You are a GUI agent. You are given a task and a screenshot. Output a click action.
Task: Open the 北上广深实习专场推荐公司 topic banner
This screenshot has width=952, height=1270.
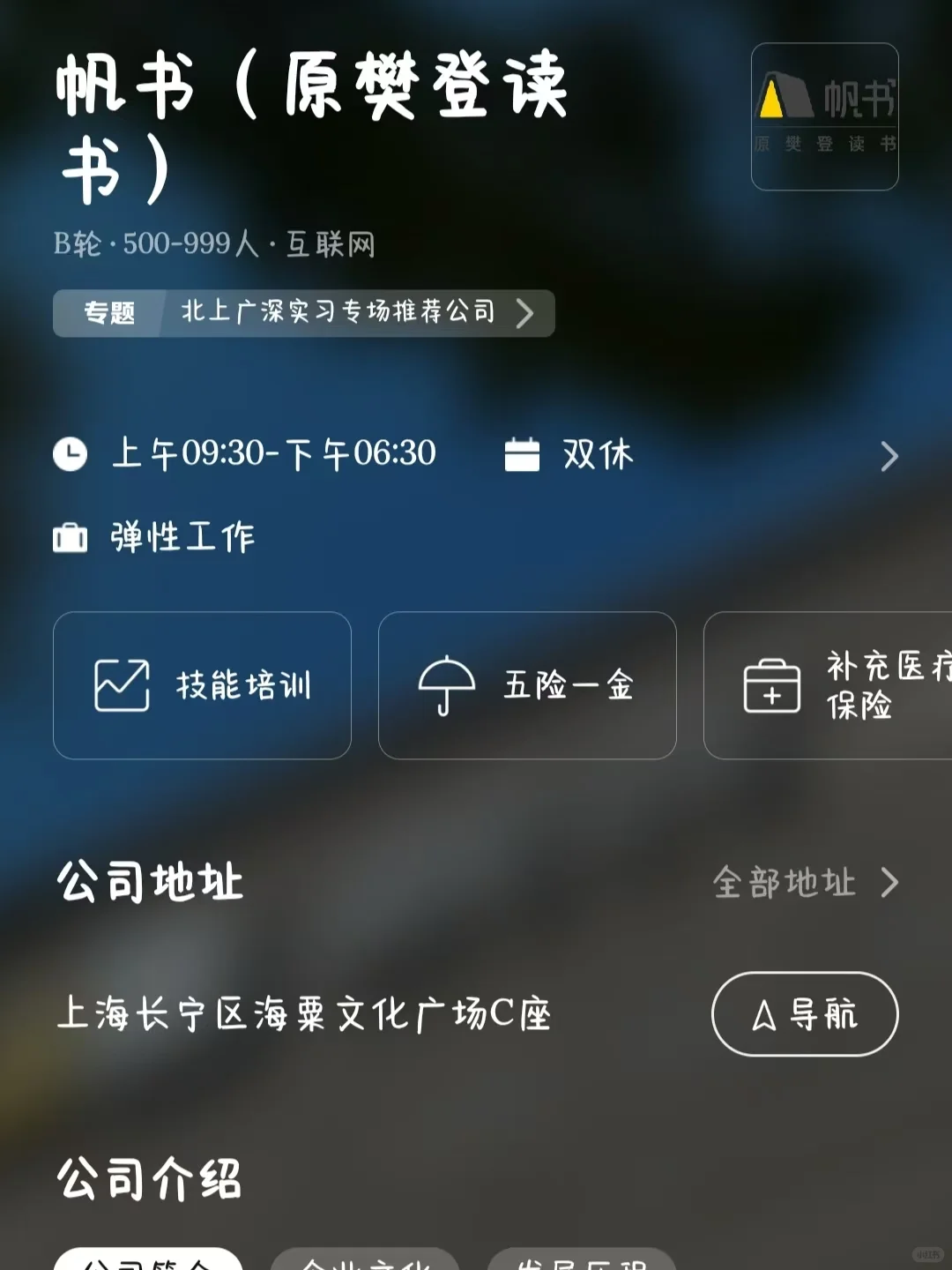tap(304, 313)
